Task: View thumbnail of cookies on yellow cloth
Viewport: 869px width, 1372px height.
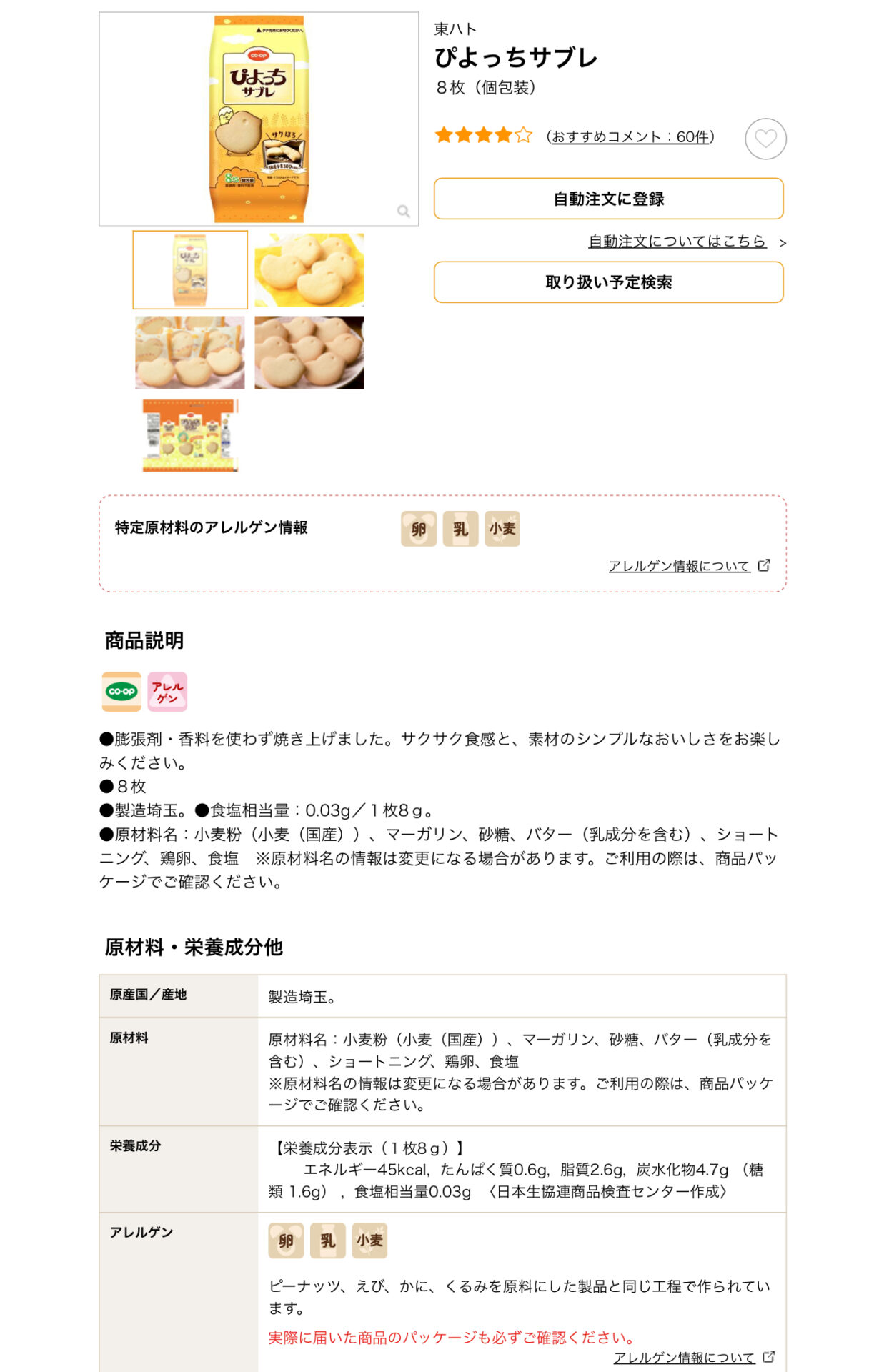Action: coord(309,270)
